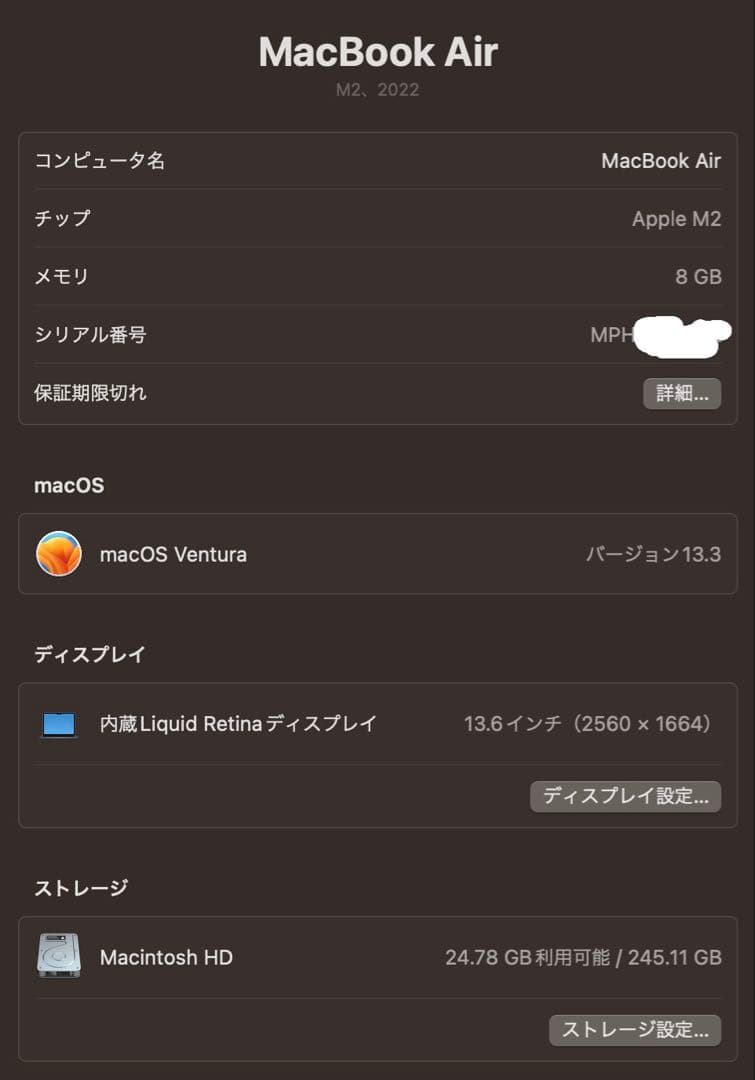
Task: Click the 8 GB memory value
Action: point(697,276)
